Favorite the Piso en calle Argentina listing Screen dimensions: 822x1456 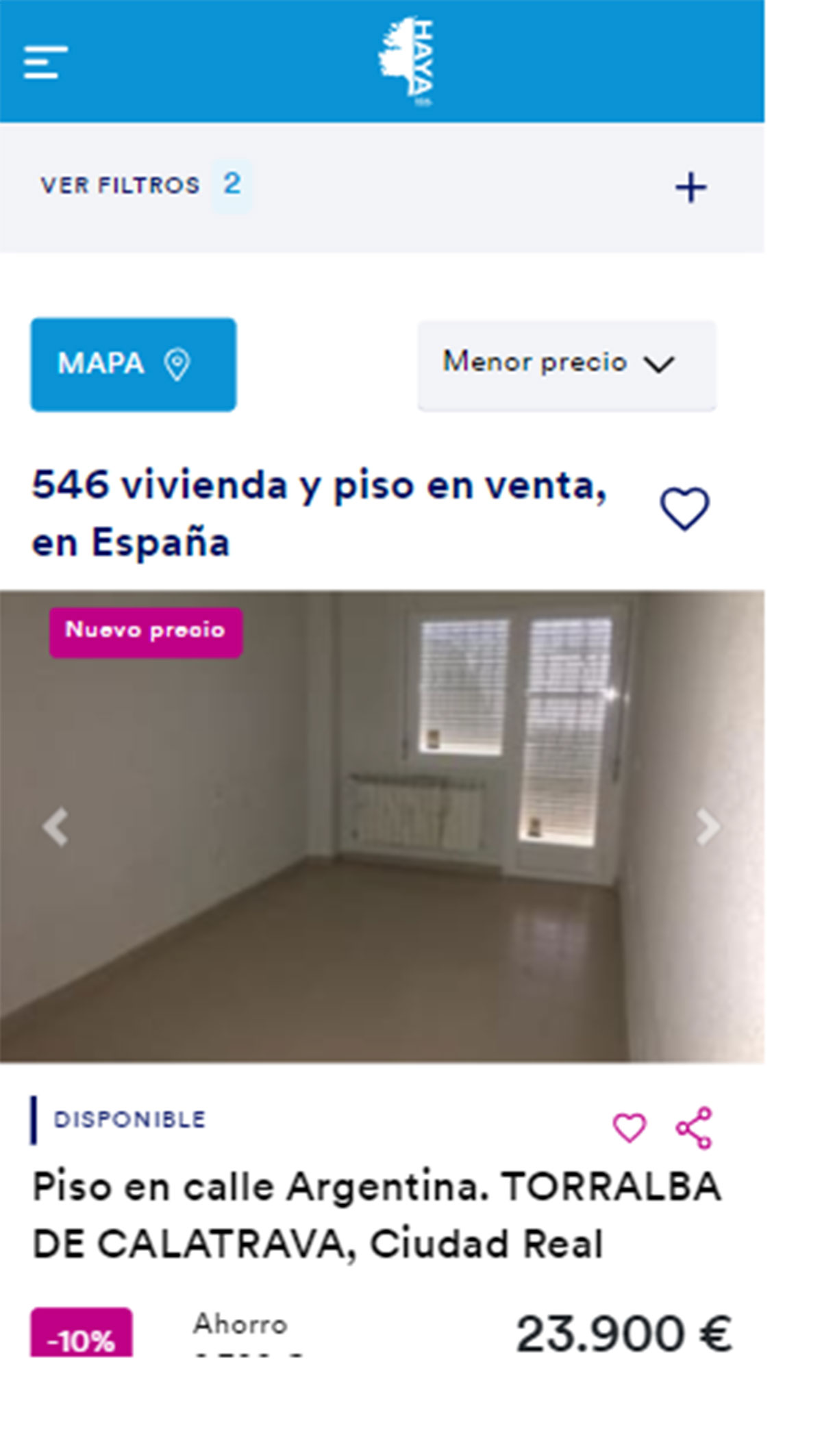[629, 1128]
